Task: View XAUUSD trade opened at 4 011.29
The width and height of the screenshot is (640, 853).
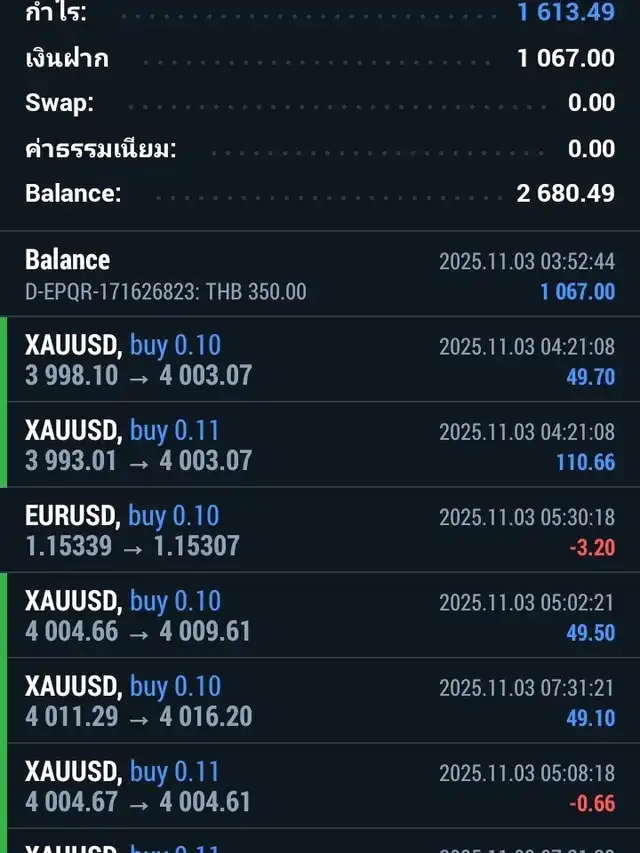Action: (x=320, y=700)
